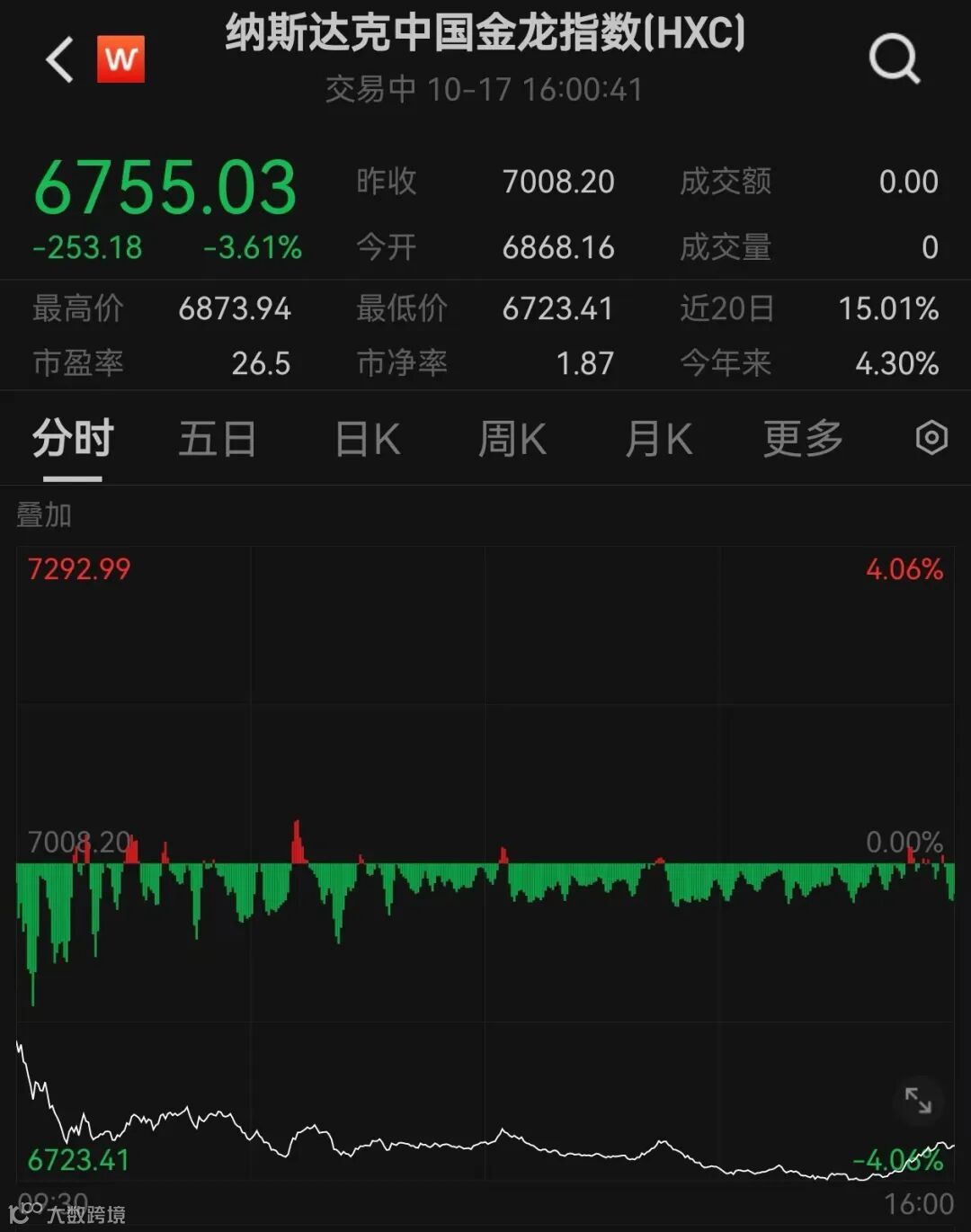
Task: Open chart settings hexagon icon
Action: point(931,438)
